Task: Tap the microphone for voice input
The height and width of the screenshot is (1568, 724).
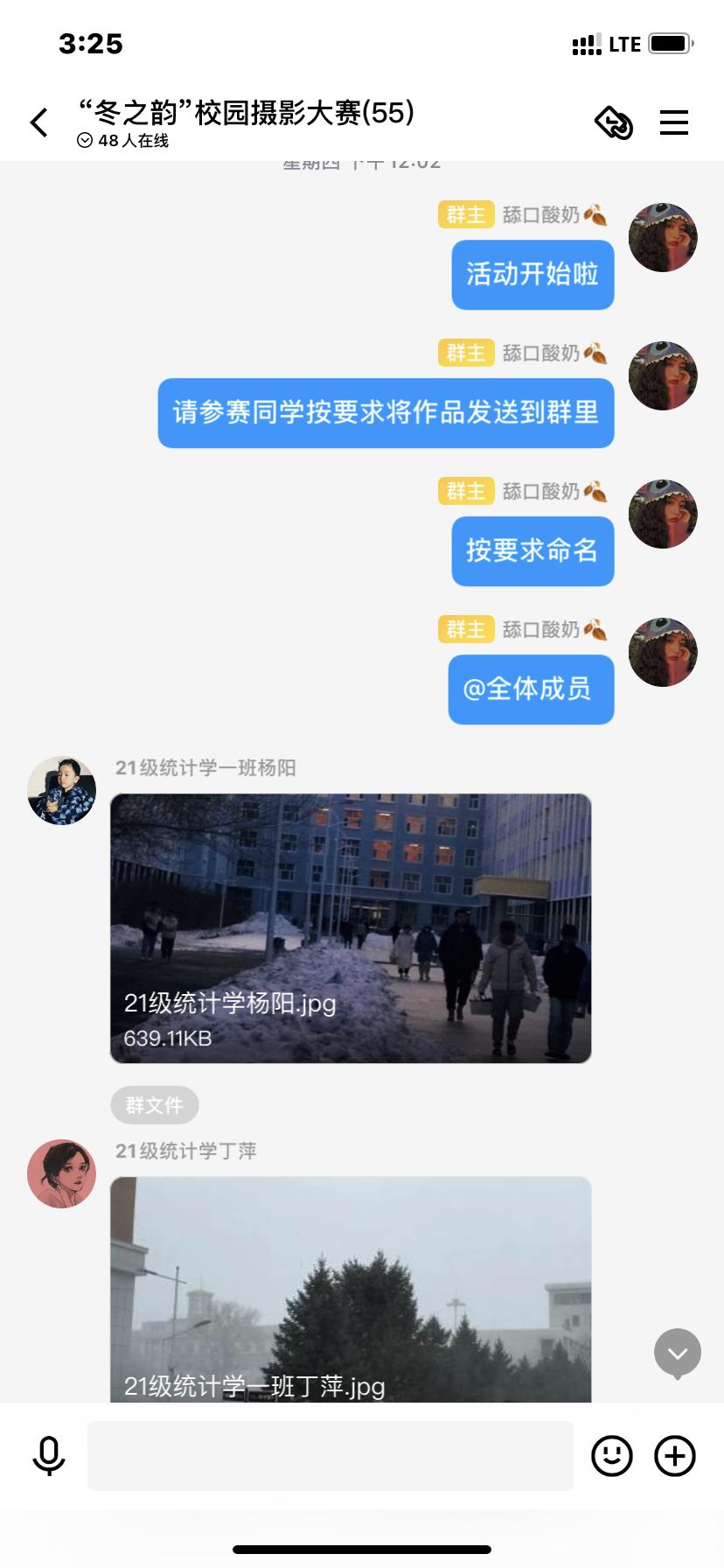Action: point(49,1456)
